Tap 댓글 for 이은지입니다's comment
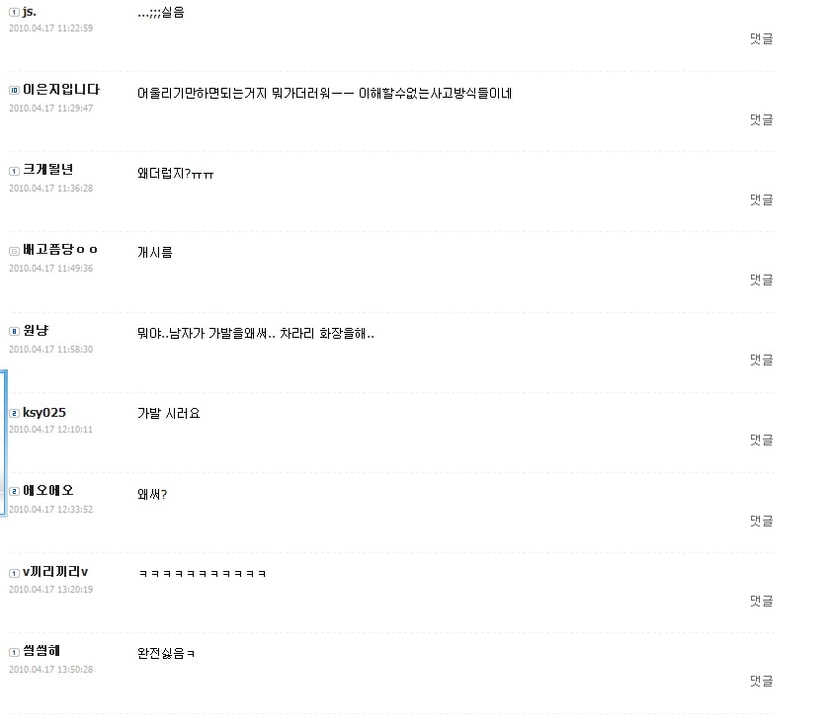 pos(761,120)
